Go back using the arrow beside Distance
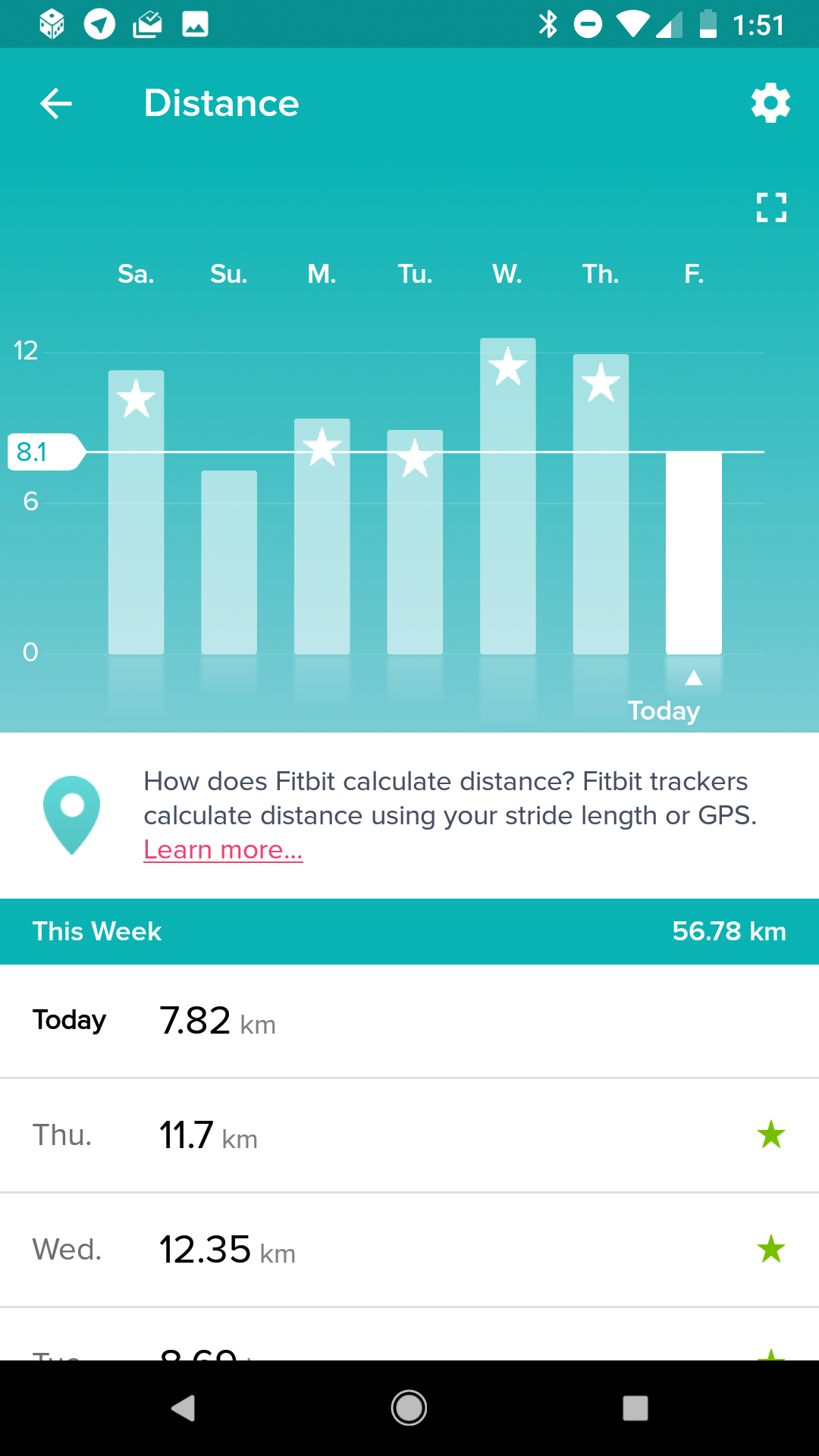 pos(56,103)
